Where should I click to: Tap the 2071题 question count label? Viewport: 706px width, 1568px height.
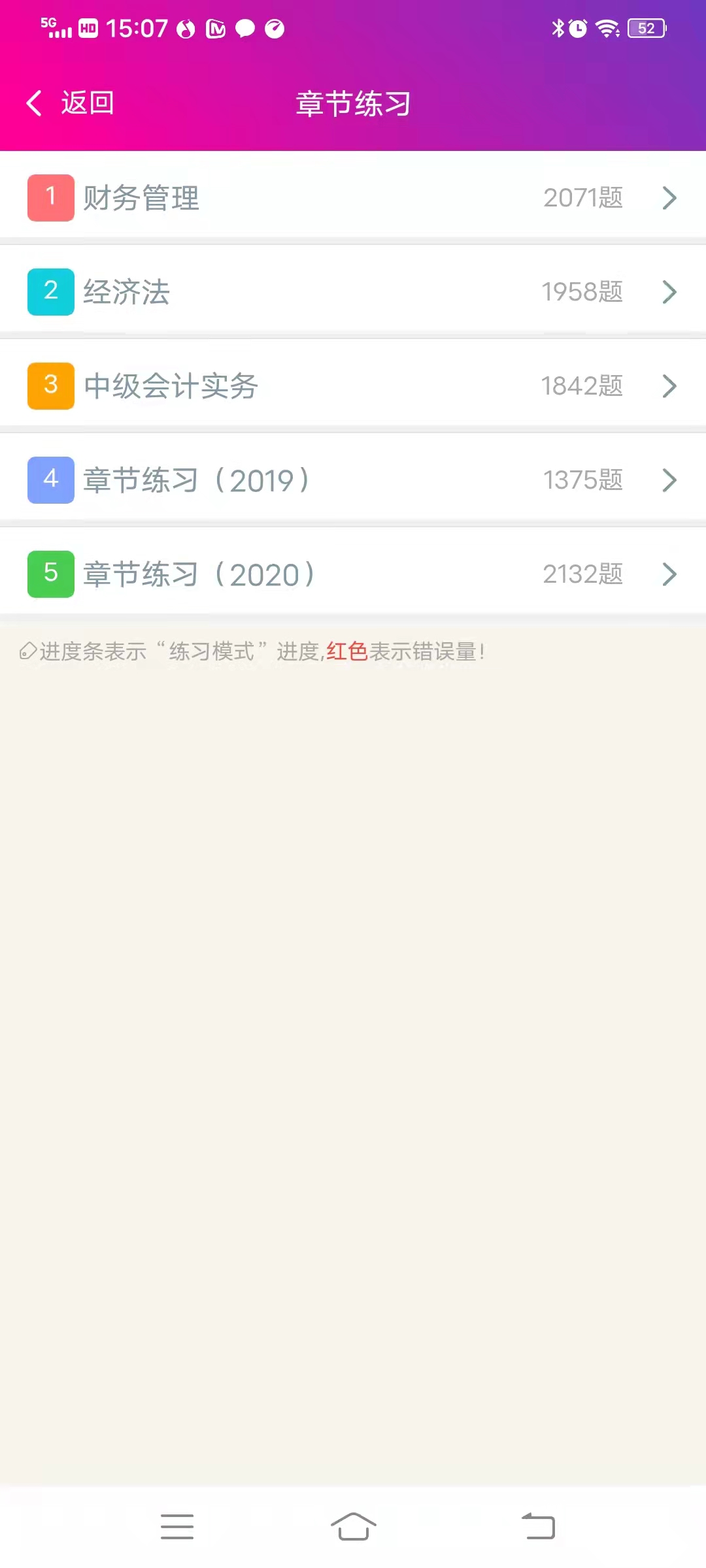pyautogui.click(x=583, y=197)
